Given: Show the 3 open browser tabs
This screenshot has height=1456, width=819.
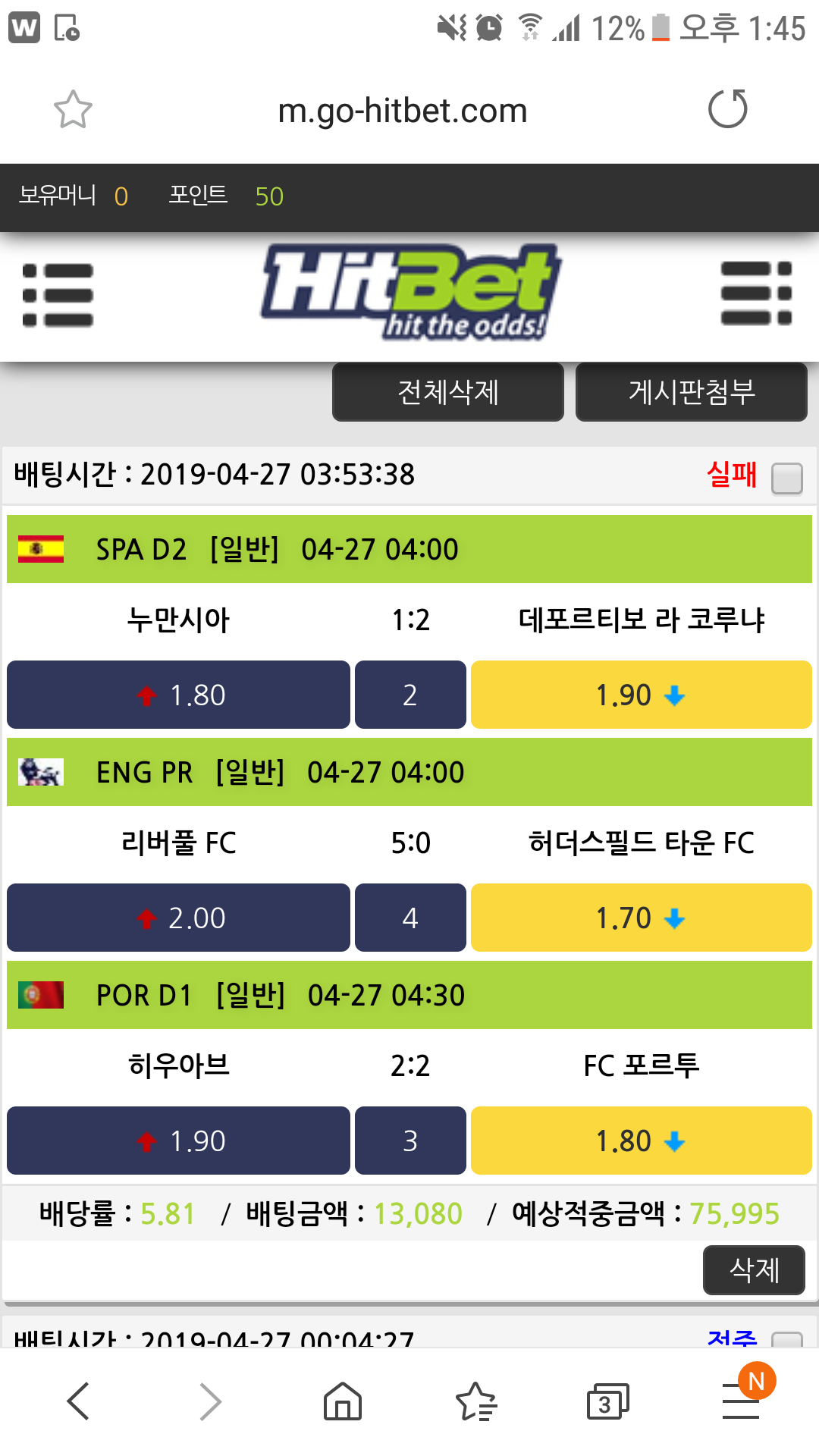Looking at the screenshot, I should (607, 1401).
